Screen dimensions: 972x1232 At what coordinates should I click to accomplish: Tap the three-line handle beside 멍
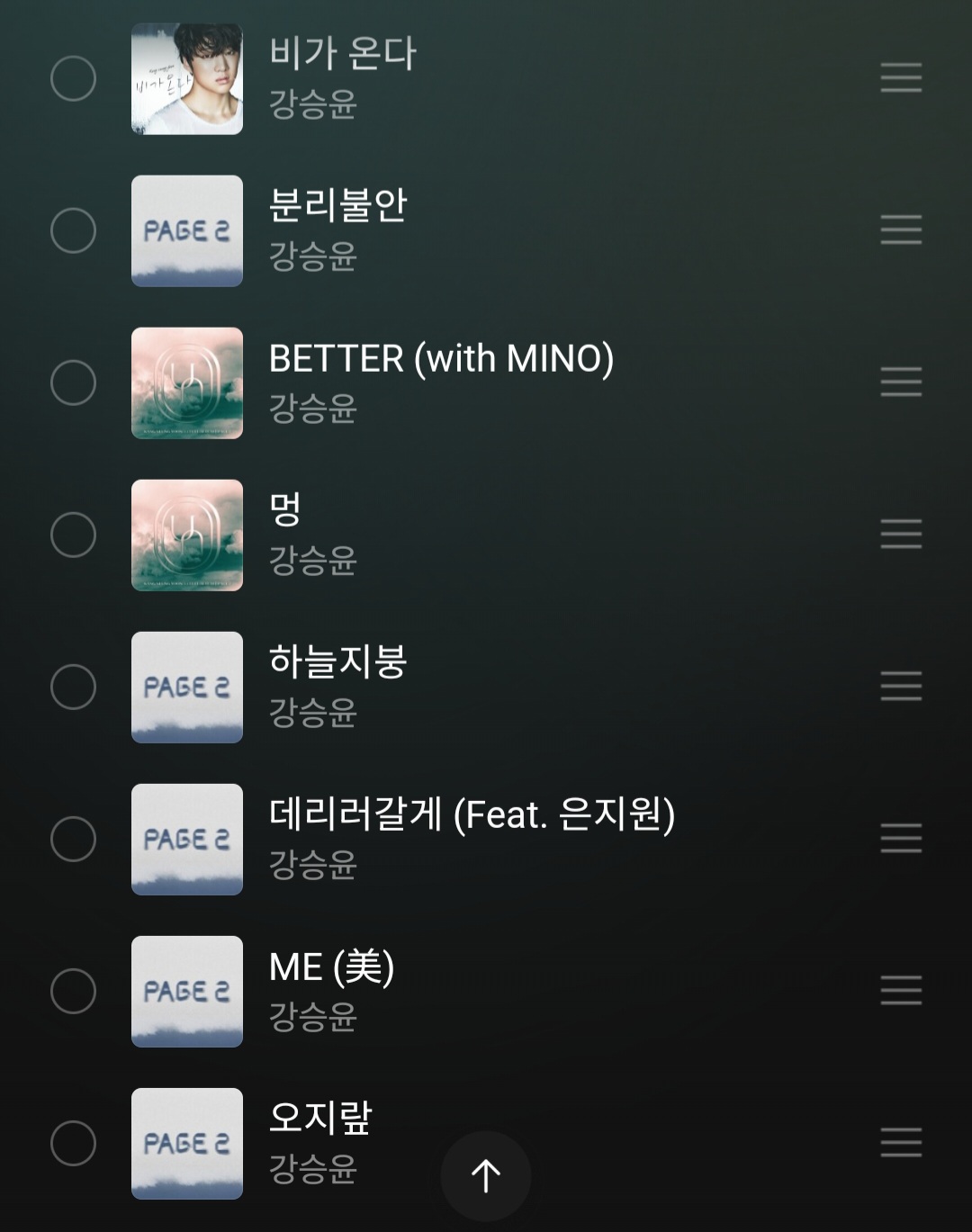[x=901, y=535]
